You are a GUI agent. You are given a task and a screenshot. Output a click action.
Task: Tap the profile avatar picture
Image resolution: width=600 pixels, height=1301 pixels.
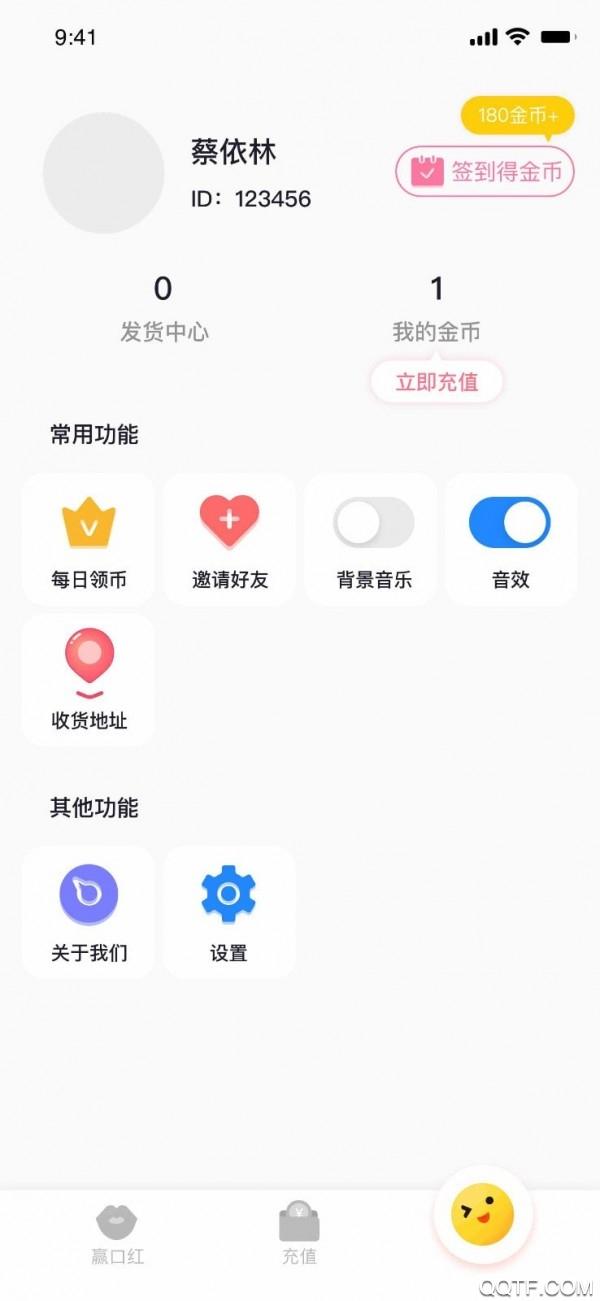coord(104,173)
